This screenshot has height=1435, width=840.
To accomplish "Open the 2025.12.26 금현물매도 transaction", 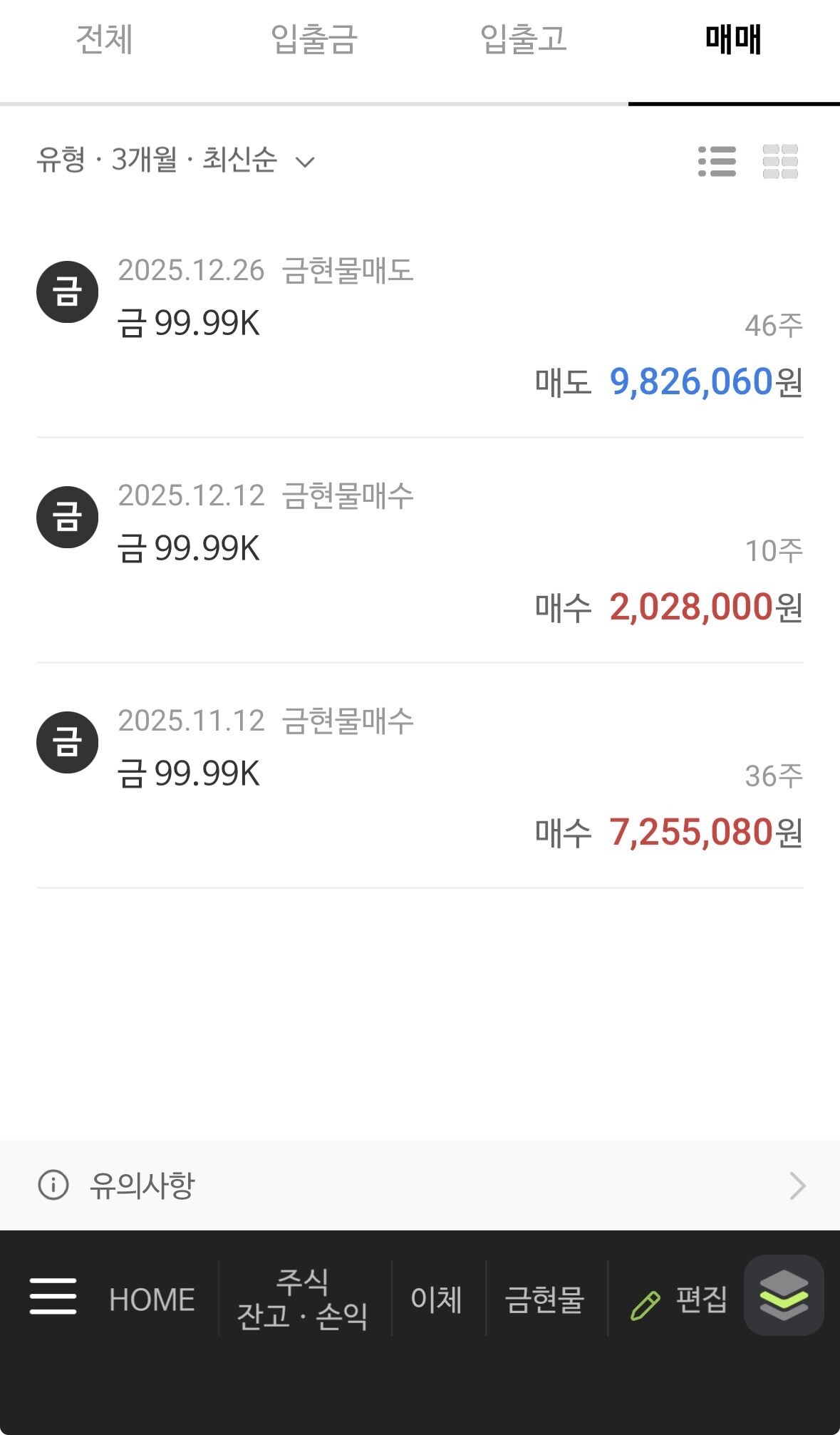I will [x=420, y=326].
